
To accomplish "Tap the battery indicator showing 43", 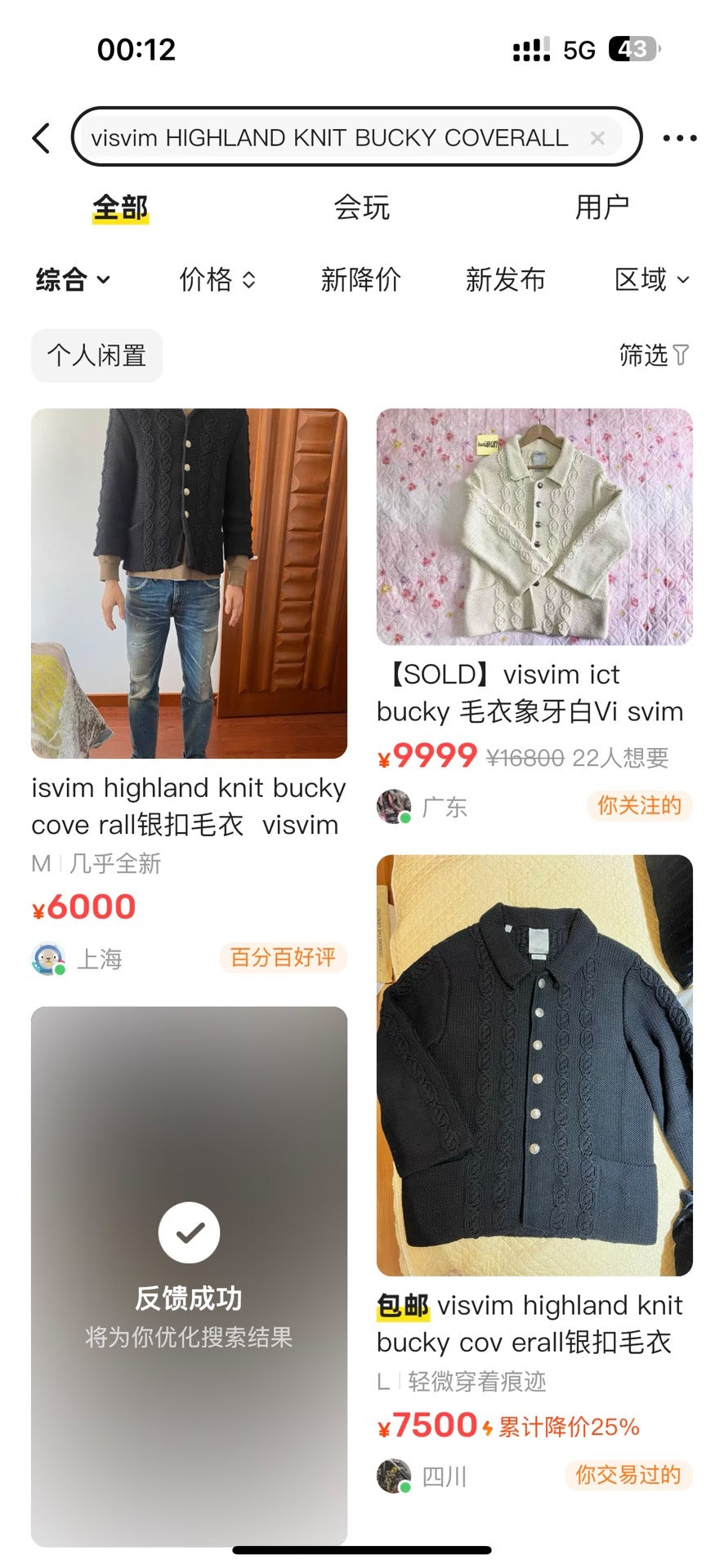I will click(x=630, y=49).
